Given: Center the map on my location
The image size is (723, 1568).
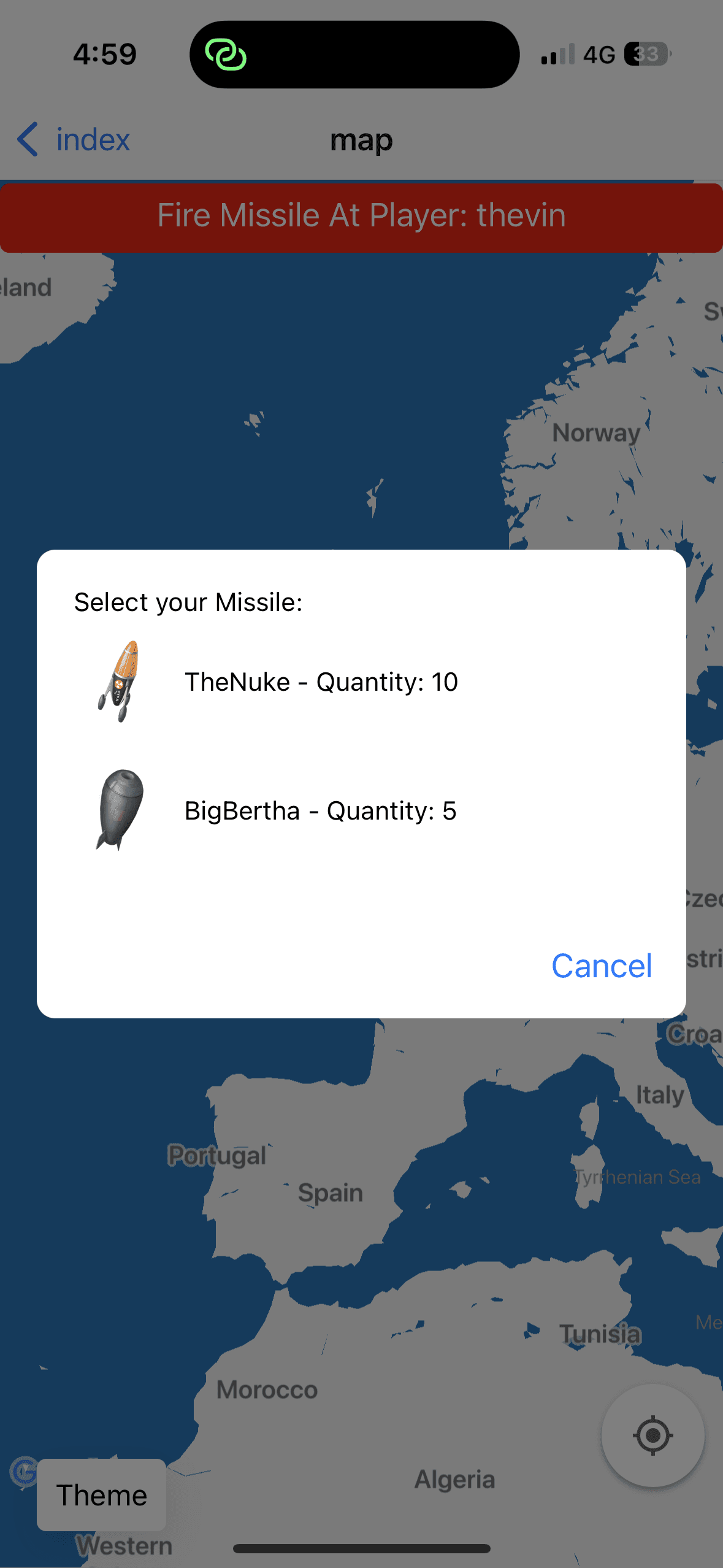Looking at the screenshot, I should click(652, 1435).
